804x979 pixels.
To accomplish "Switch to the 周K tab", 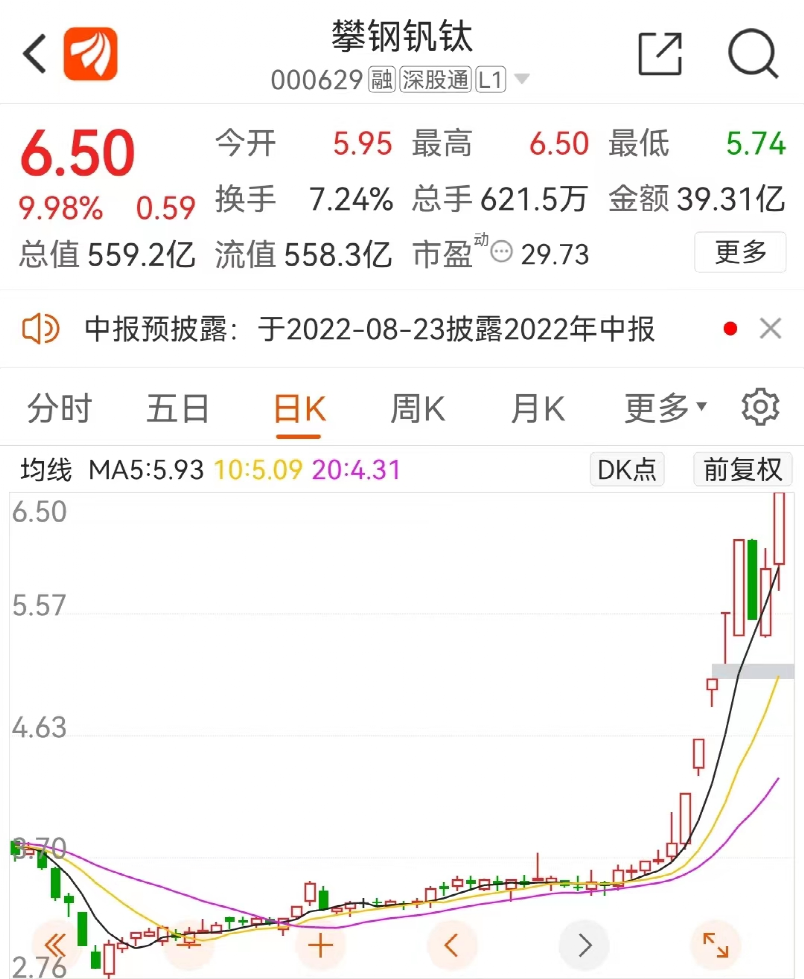I will click(x=417, y=408).
